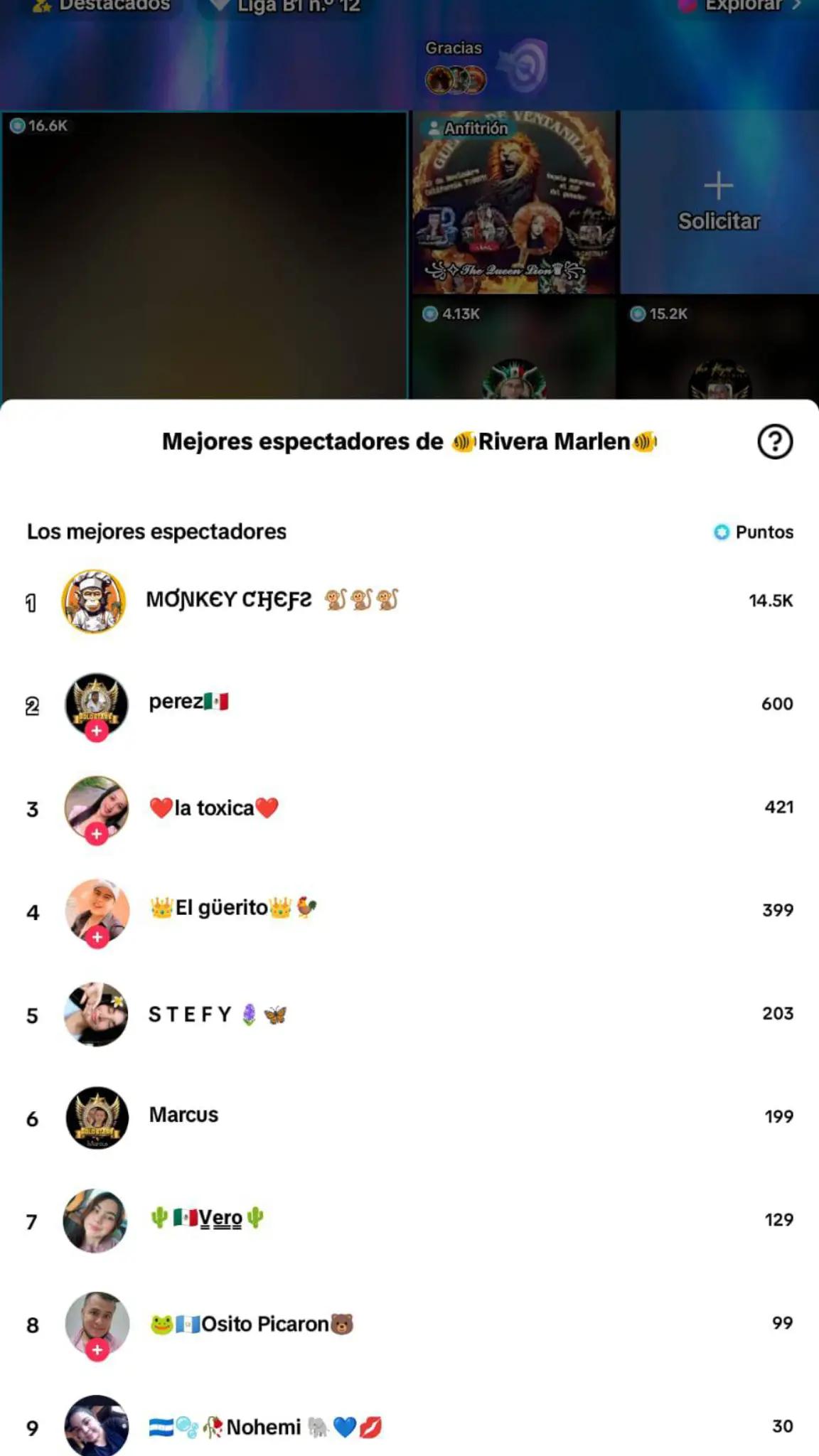Image resolution: width=819 pixels, height=1456 pixels.
Task: Follow Osito Picaron with the plus badge
Action: 97,1350
